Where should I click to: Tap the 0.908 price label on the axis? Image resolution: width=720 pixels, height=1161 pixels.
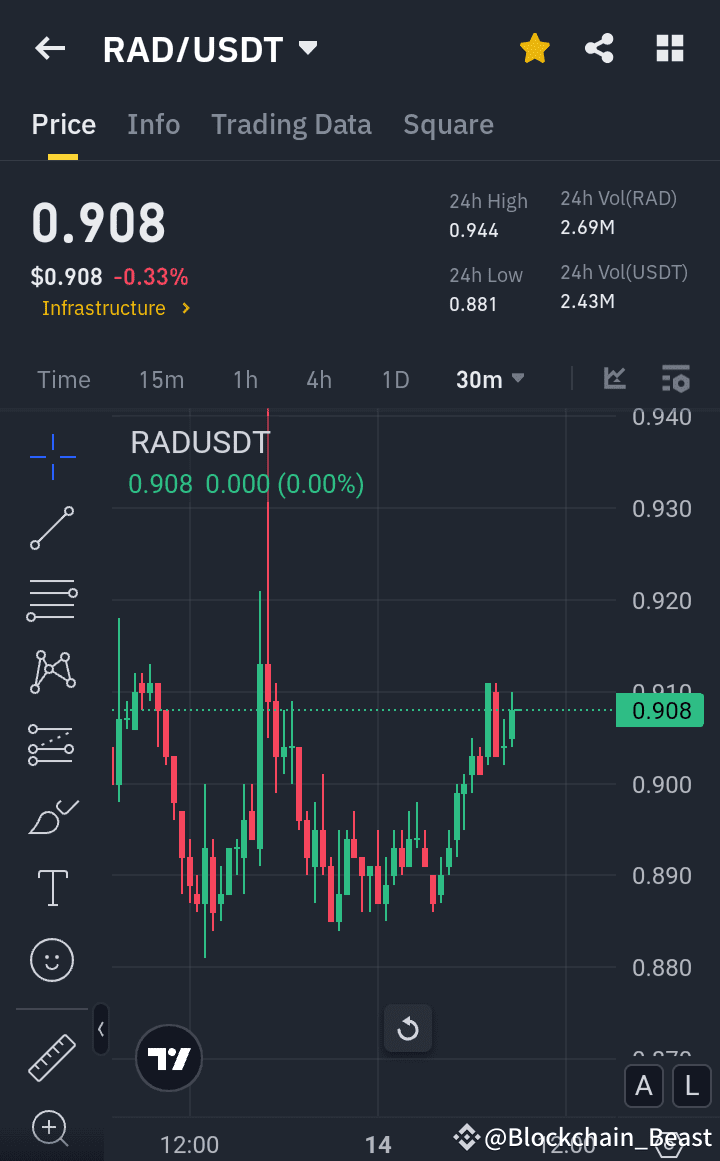(660, 710)
